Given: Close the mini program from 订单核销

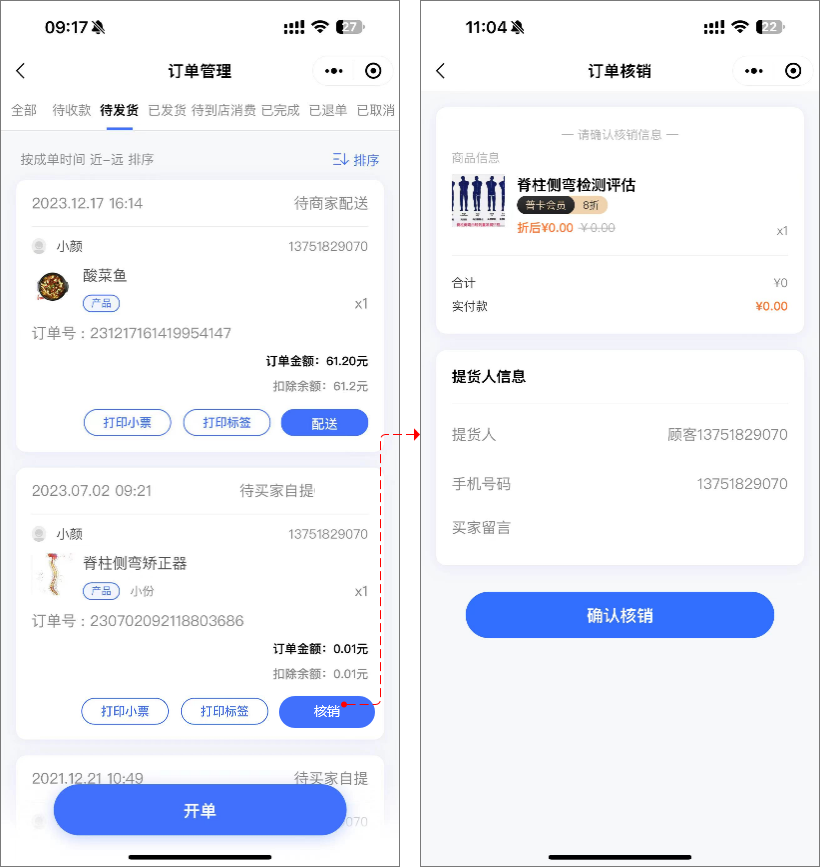Looking at the screenshot, I should coord(793,71).
